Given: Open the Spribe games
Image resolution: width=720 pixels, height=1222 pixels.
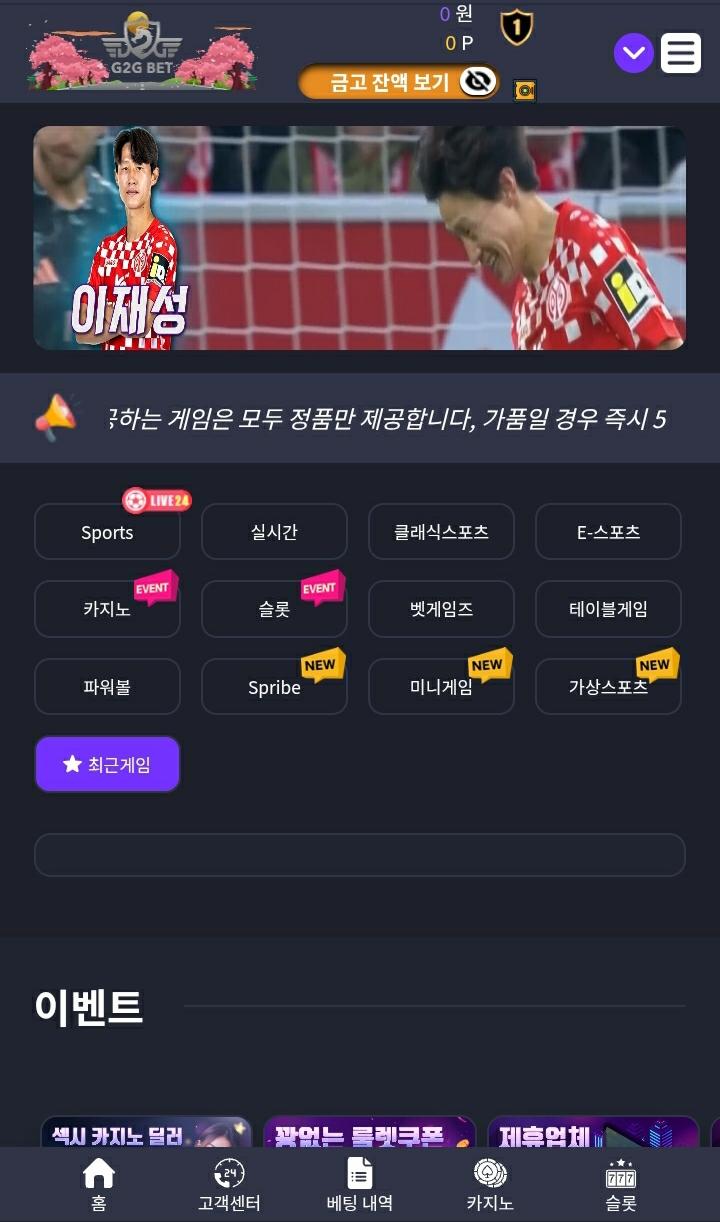Looking at the screenshot, I should click(x=274, y=687).
